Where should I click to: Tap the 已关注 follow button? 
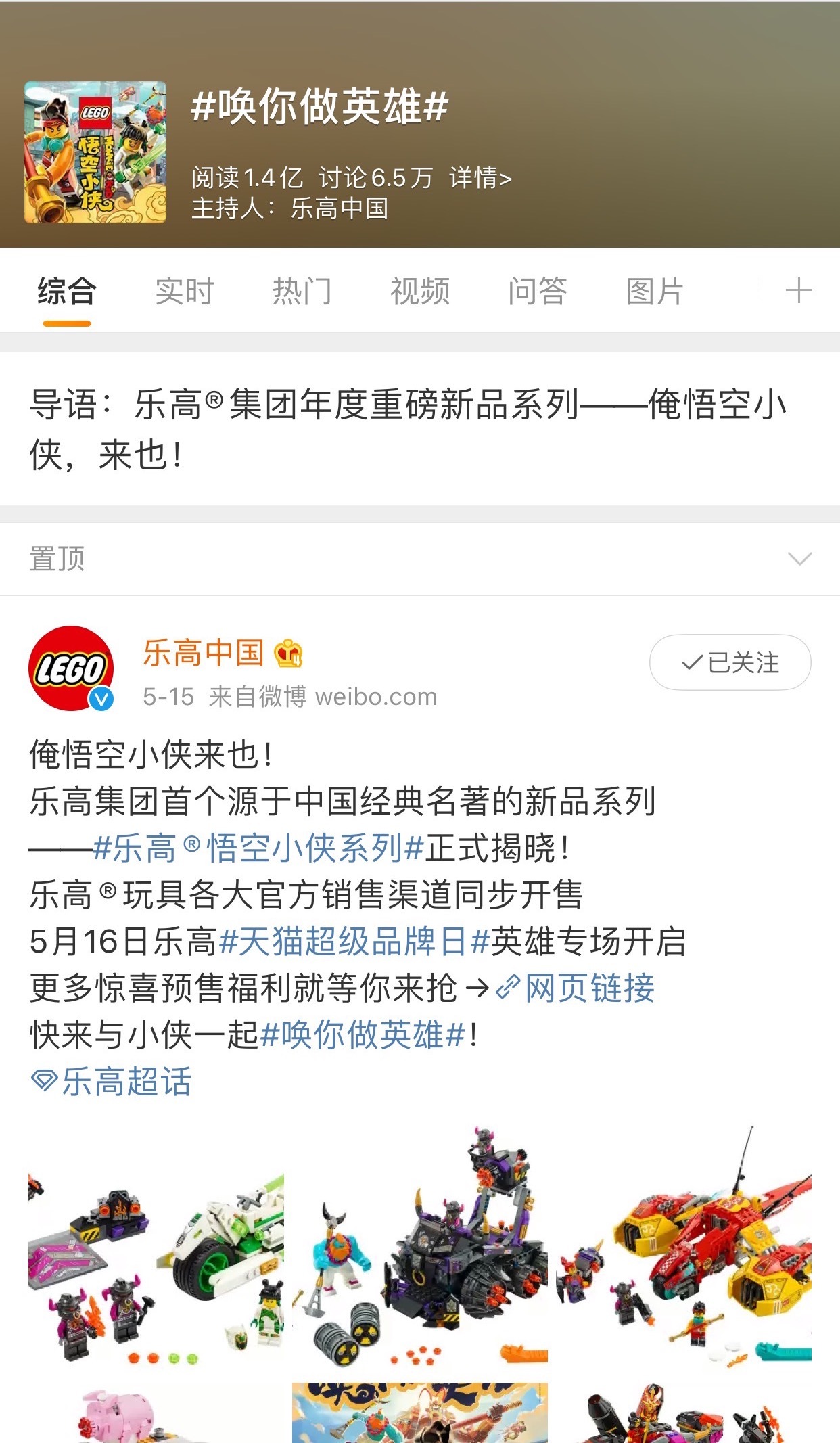[x=730, y=662]
